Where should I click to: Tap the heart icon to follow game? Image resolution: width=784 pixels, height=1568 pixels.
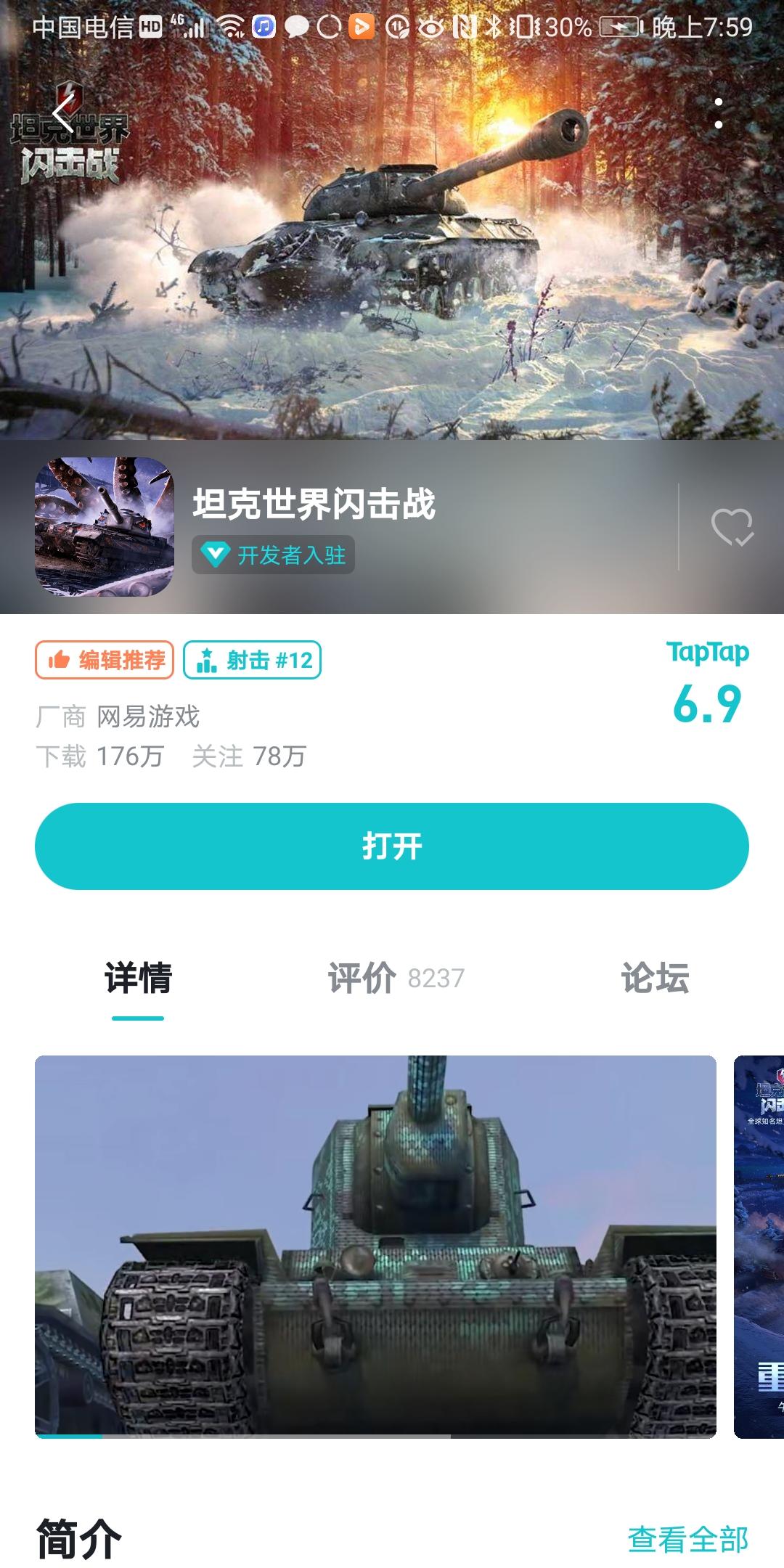click(x=732, y=527)
